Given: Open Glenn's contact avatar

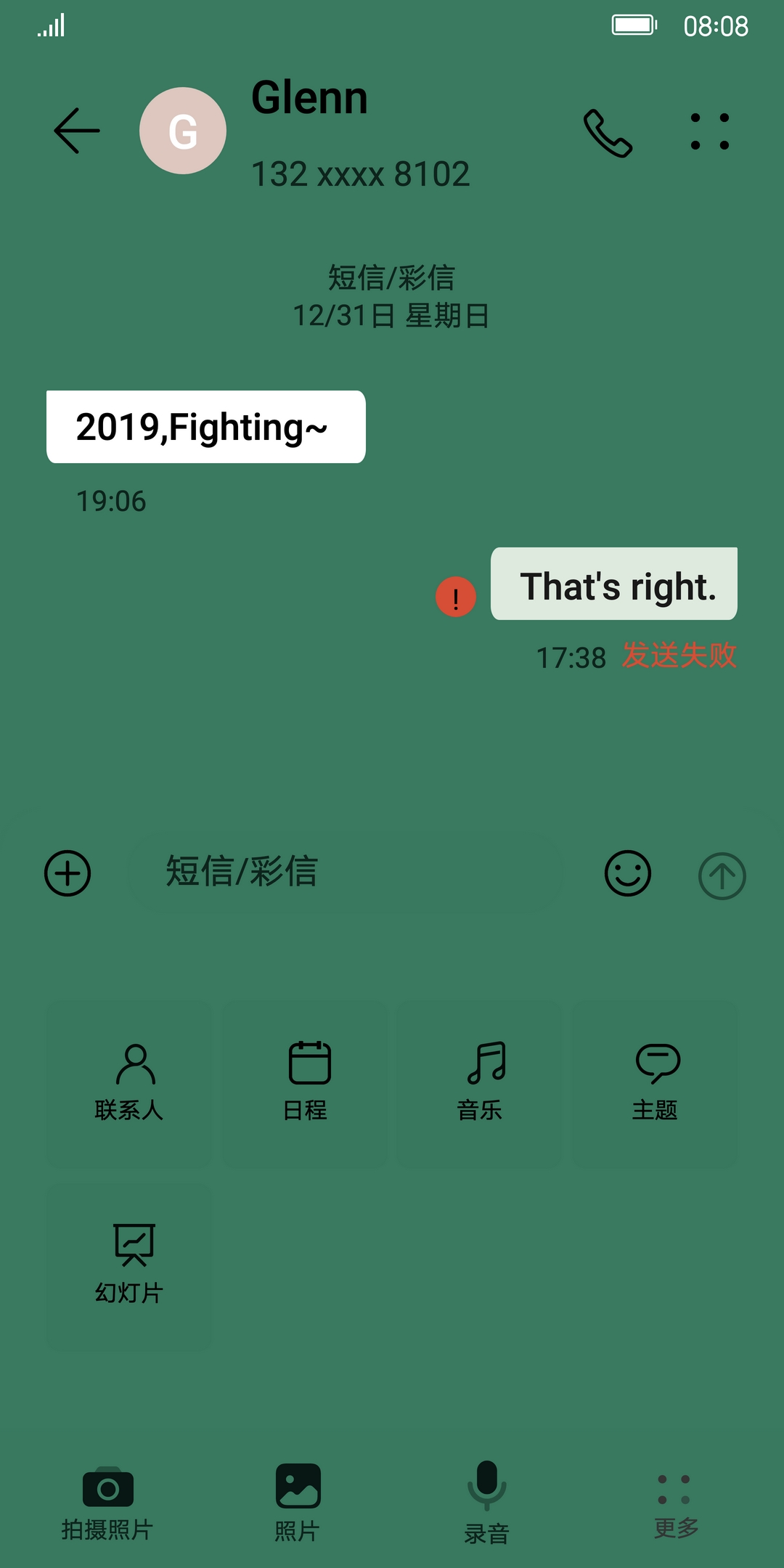Looking at the screenshot, I should [x=183, y=131].
